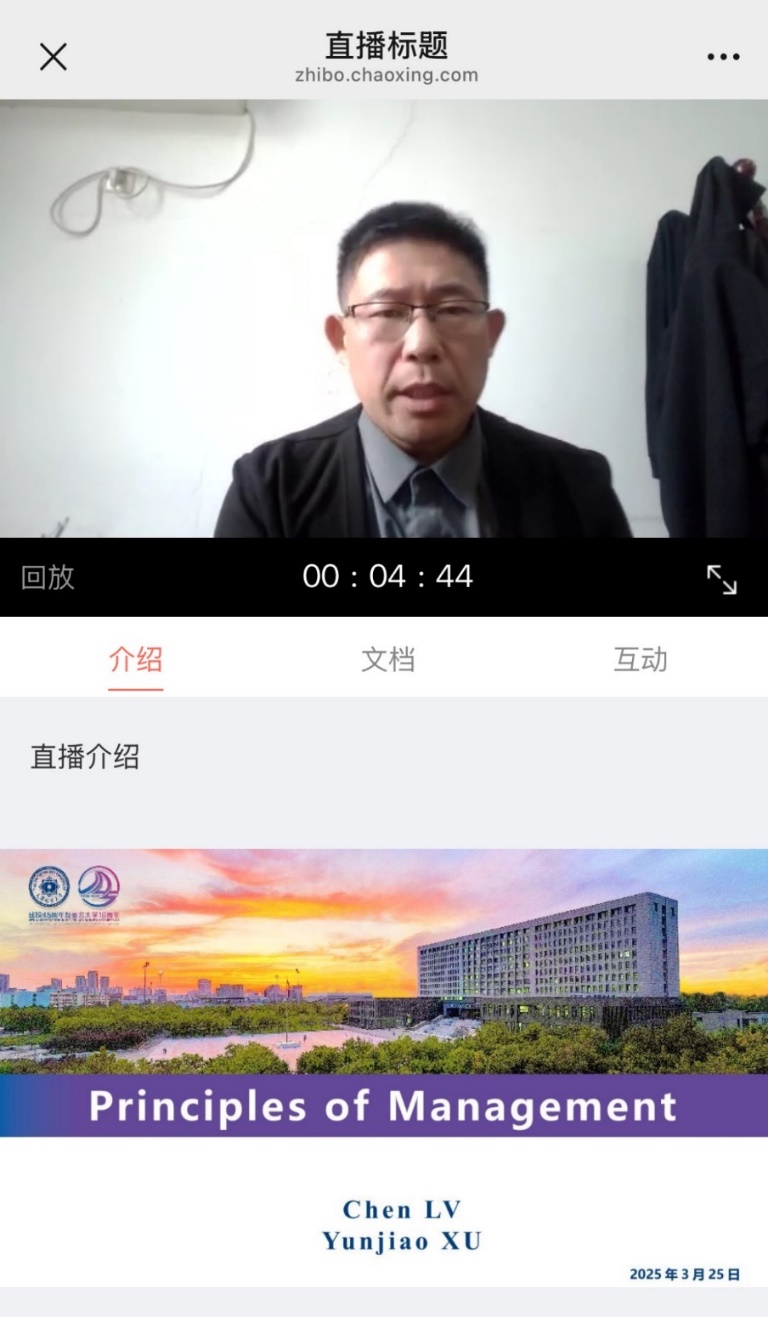
Task: Switch to the 互动 tab
Action: tap(640, 660)
